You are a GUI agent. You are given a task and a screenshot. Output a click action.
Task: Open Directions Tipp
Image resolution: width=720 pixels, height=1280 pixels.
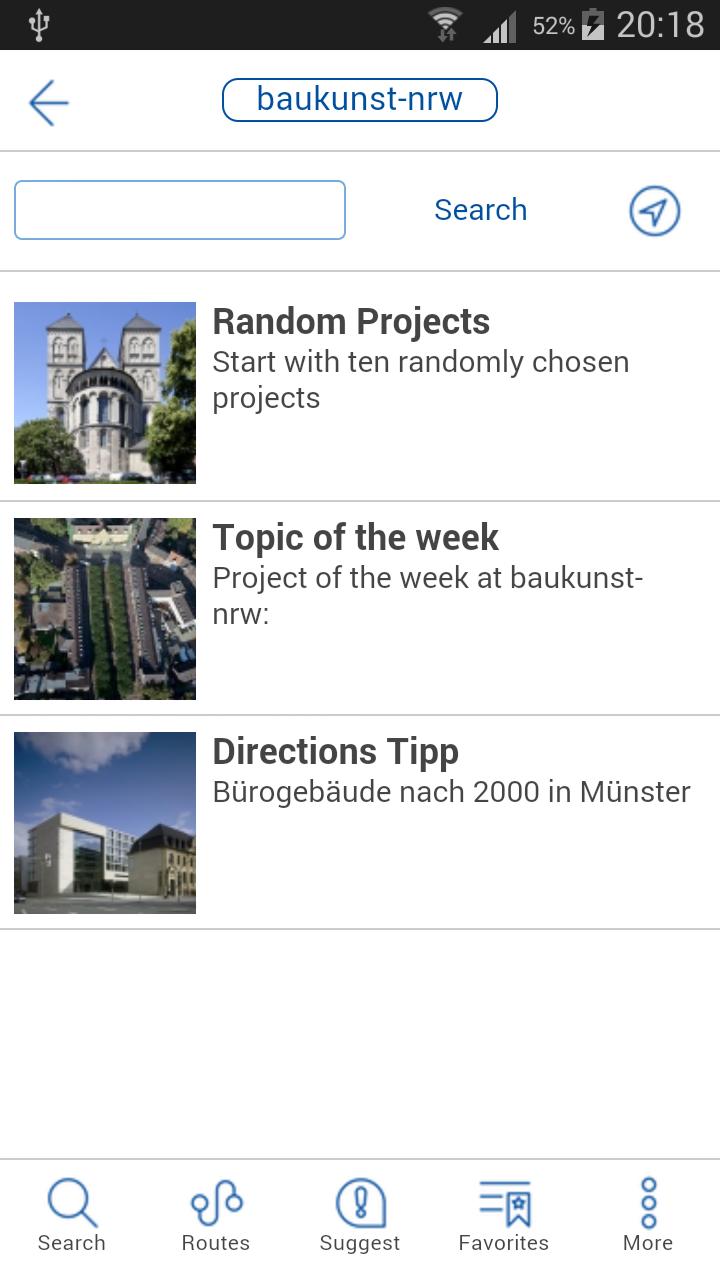(x=360, y=821)
